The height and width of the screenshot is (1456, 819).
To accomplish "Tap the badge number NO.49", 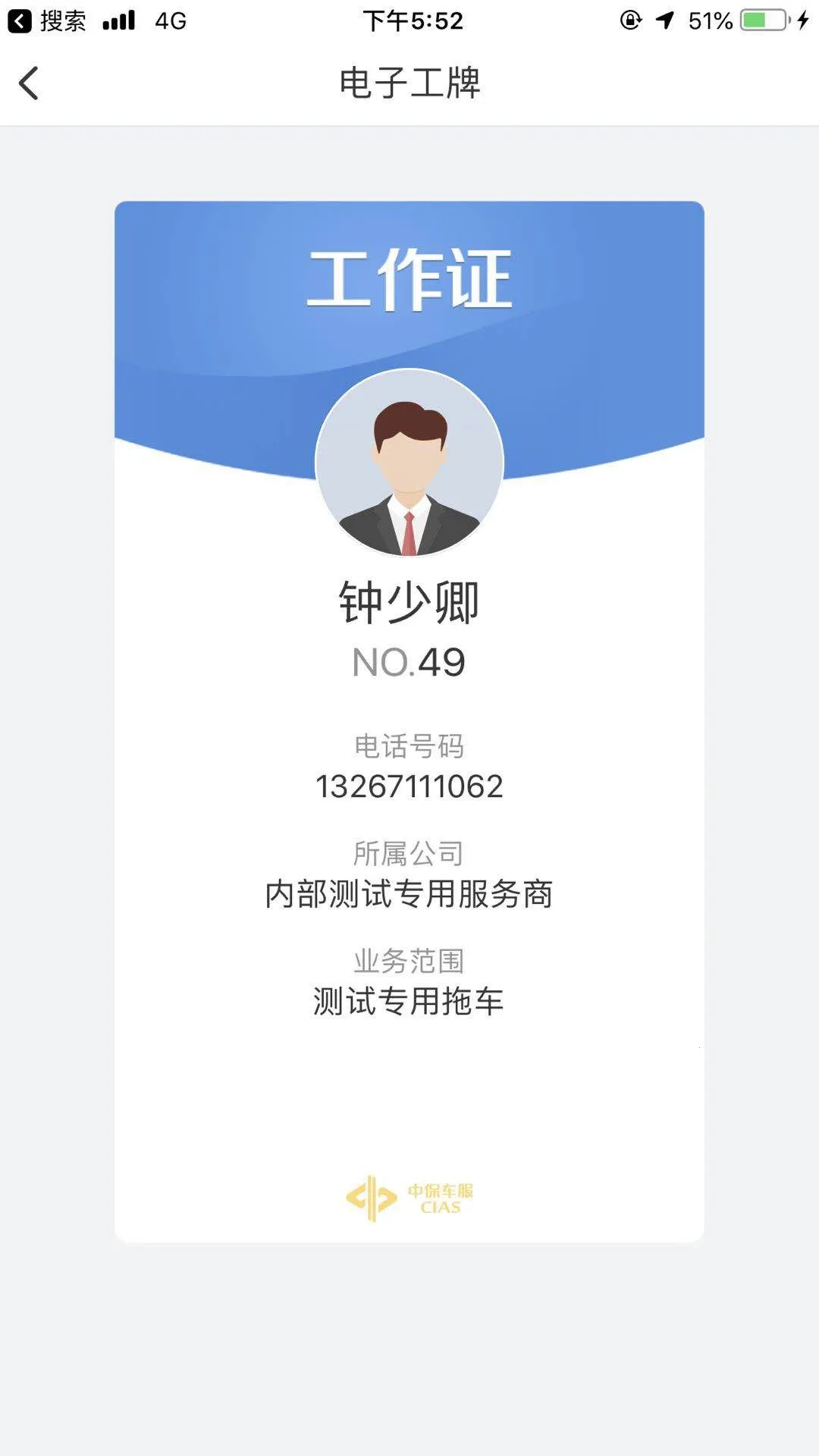I will point(409,661).
